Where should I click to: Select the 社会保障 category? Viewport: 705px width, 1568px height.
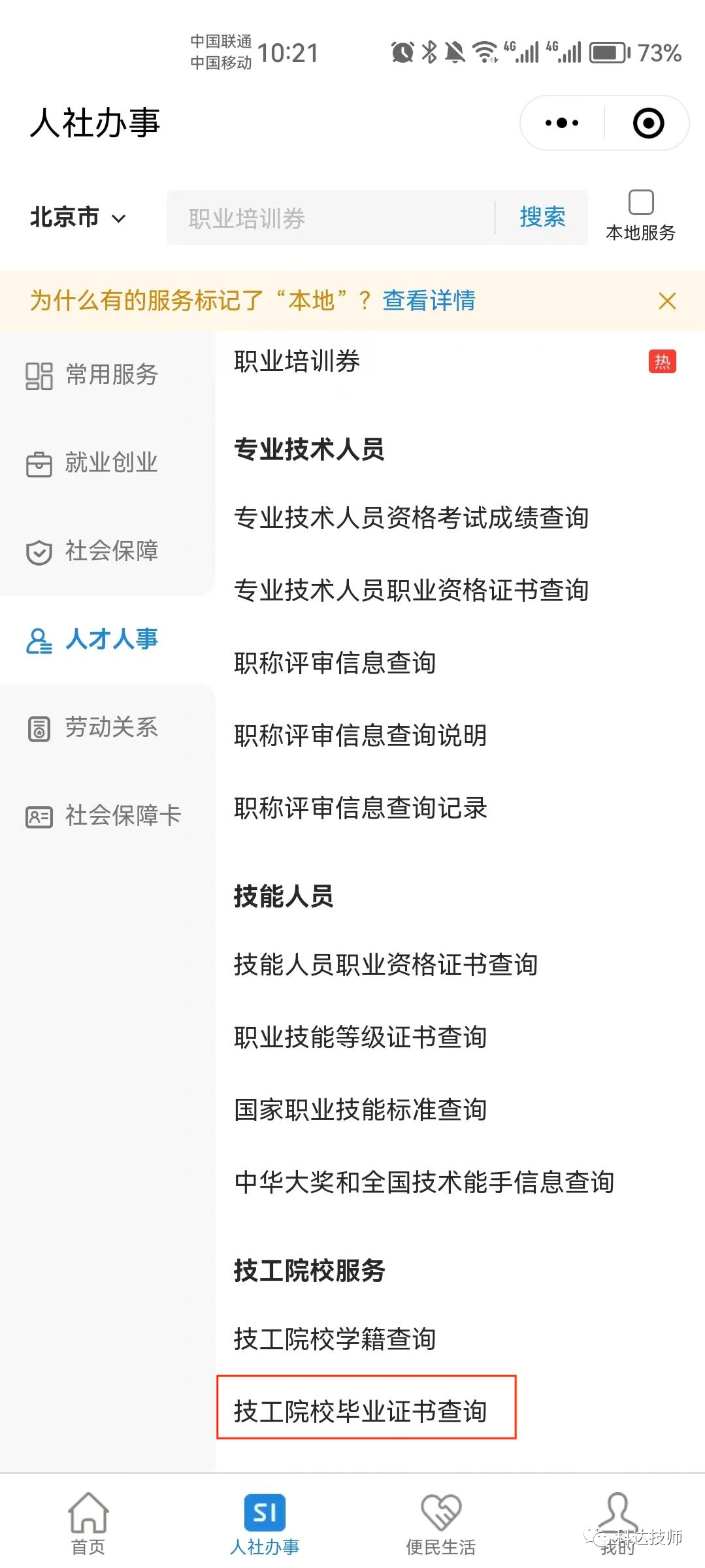(92, 551)
